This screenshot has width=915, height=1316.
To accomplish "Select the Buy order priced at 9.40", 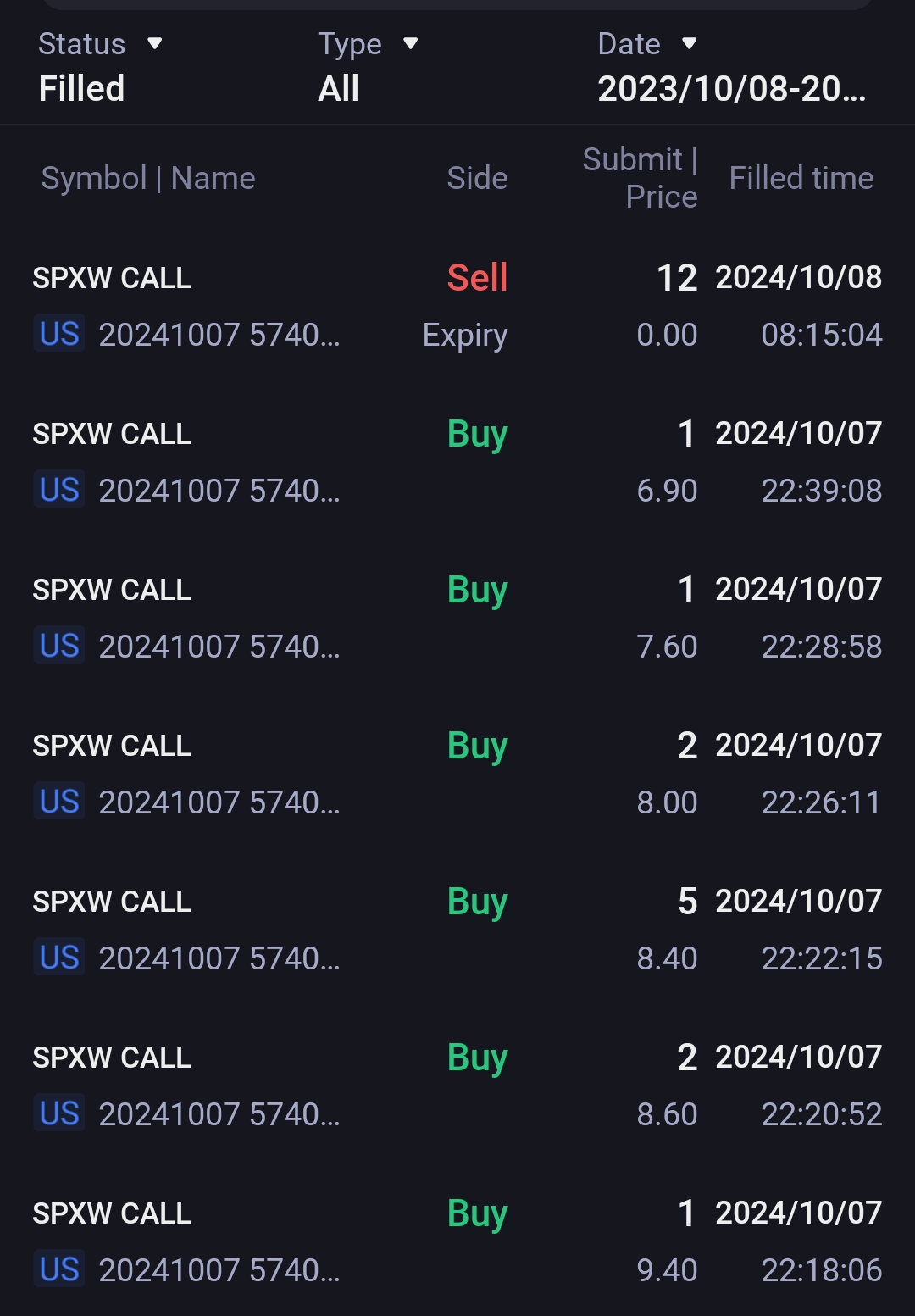I will point(457,1241).
